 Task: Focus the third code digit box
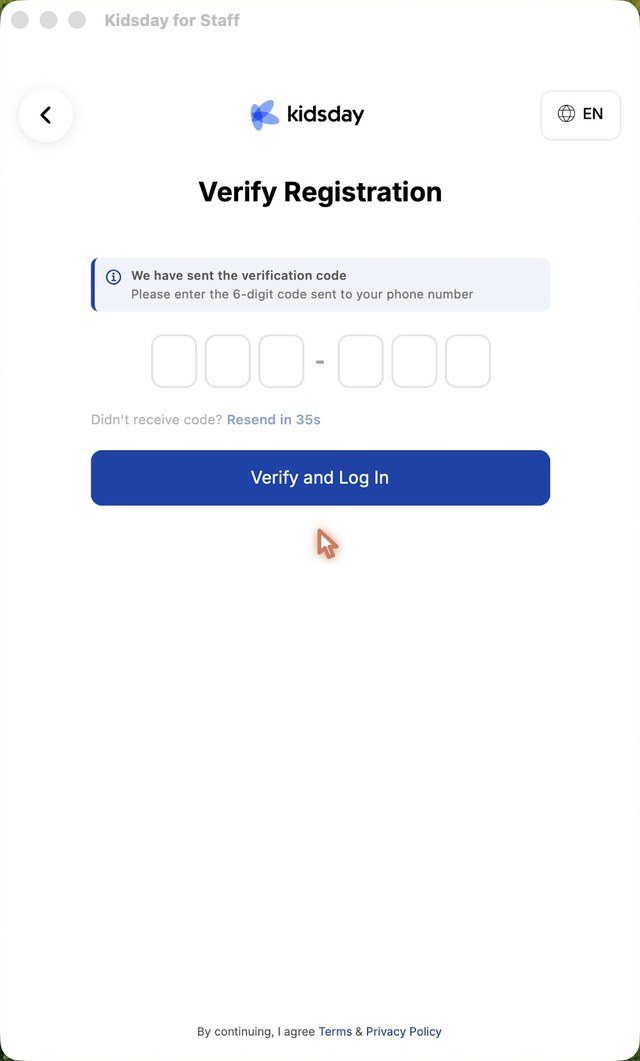coord(281,361)
